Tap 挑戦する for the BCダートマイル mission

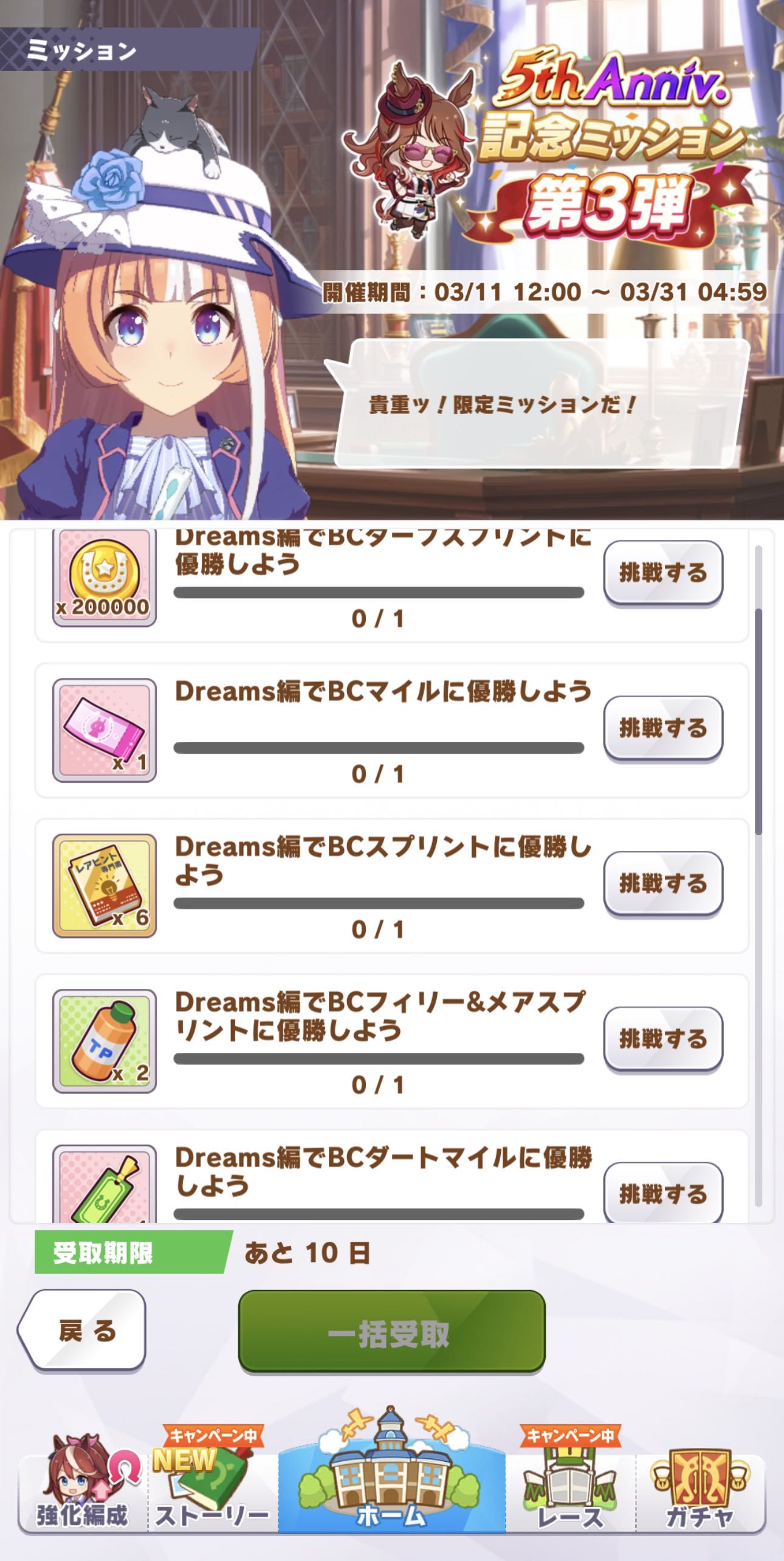click(x=662, y=1193)
